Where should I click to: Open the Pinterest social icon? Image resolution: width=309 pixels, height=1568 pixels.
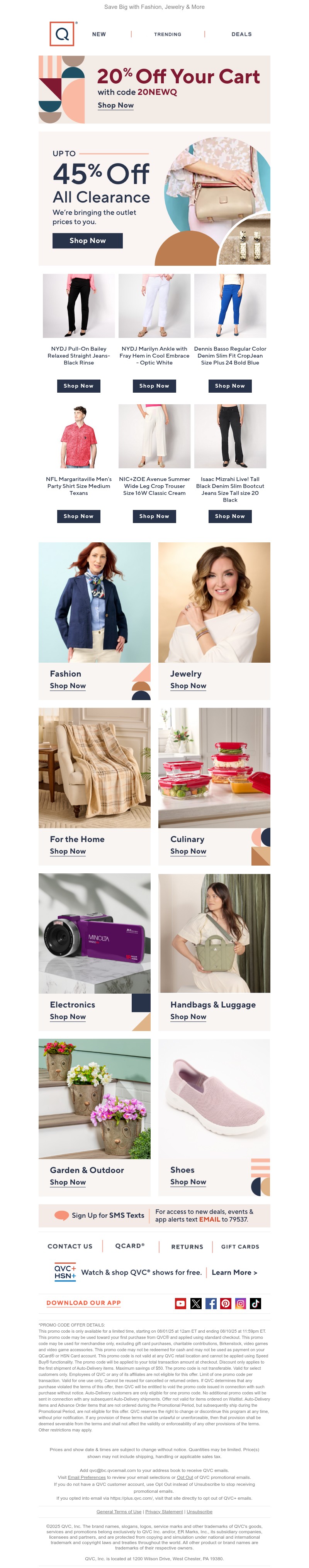pyautogui.click(x=226, y=1303)
